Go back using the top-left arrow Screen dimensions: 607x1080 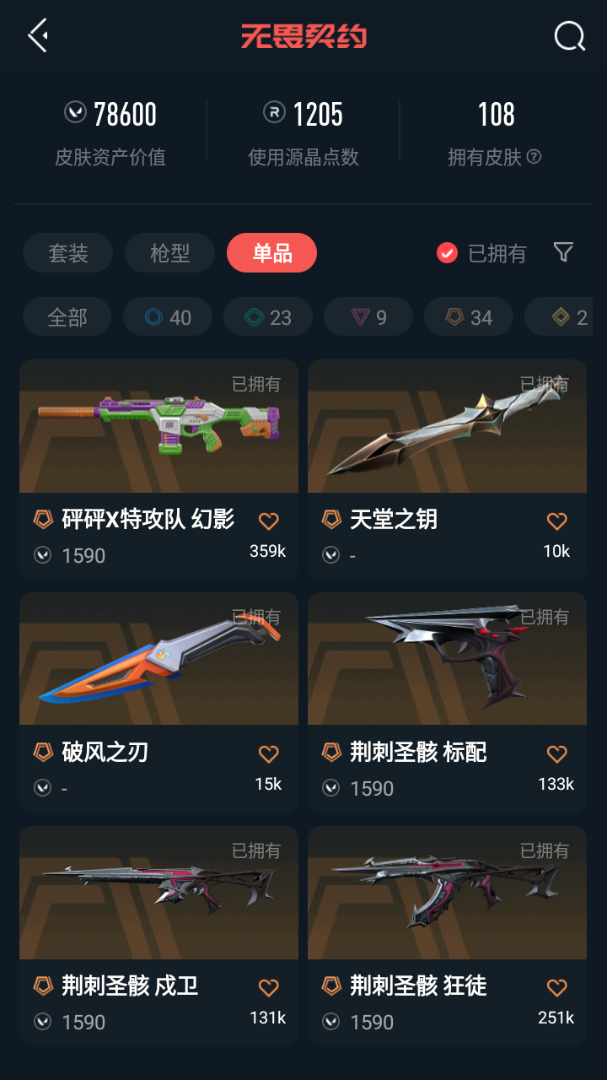[x=38, y=34]
